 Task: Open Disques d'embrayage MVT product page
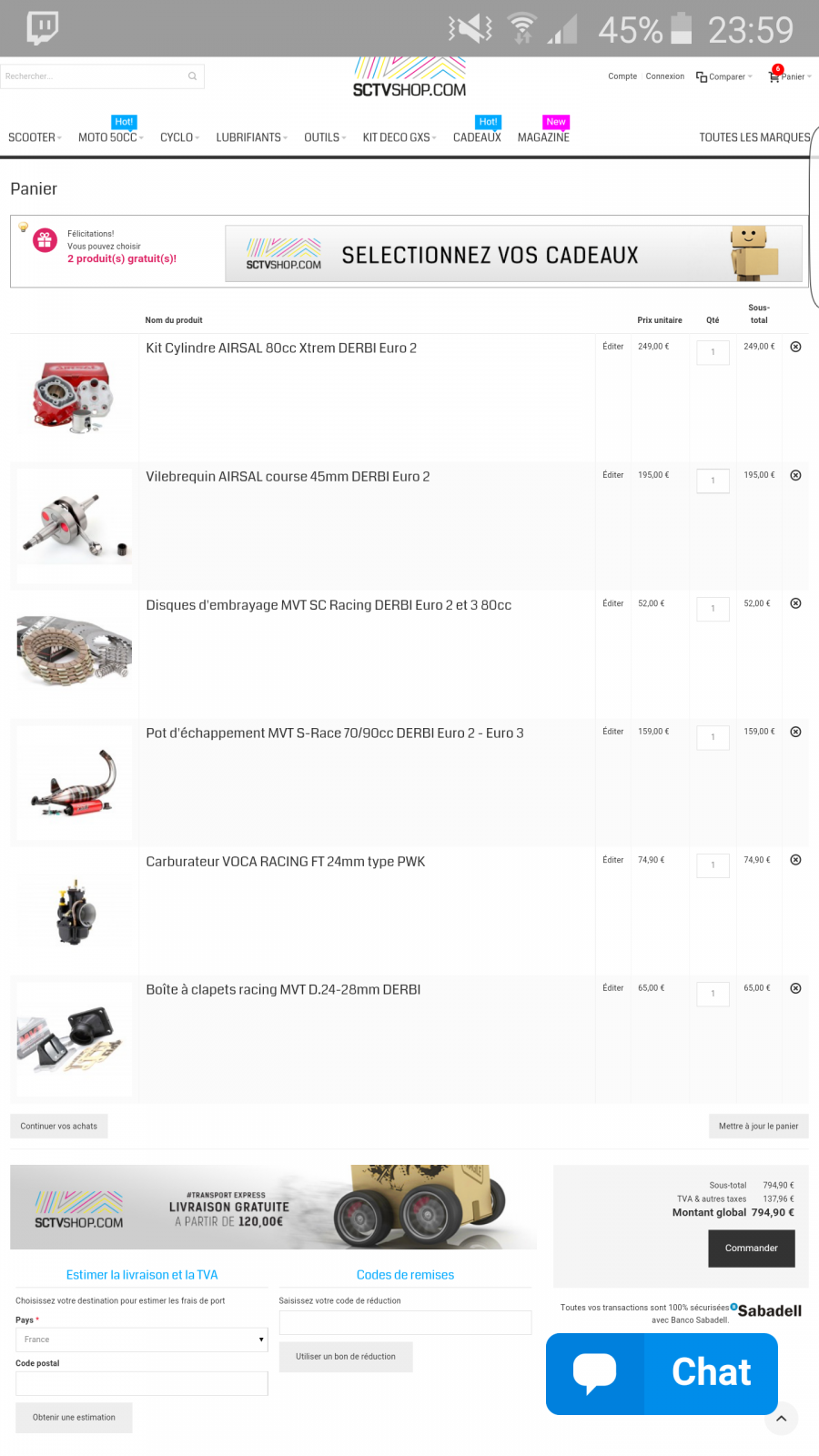pos(329,605)
